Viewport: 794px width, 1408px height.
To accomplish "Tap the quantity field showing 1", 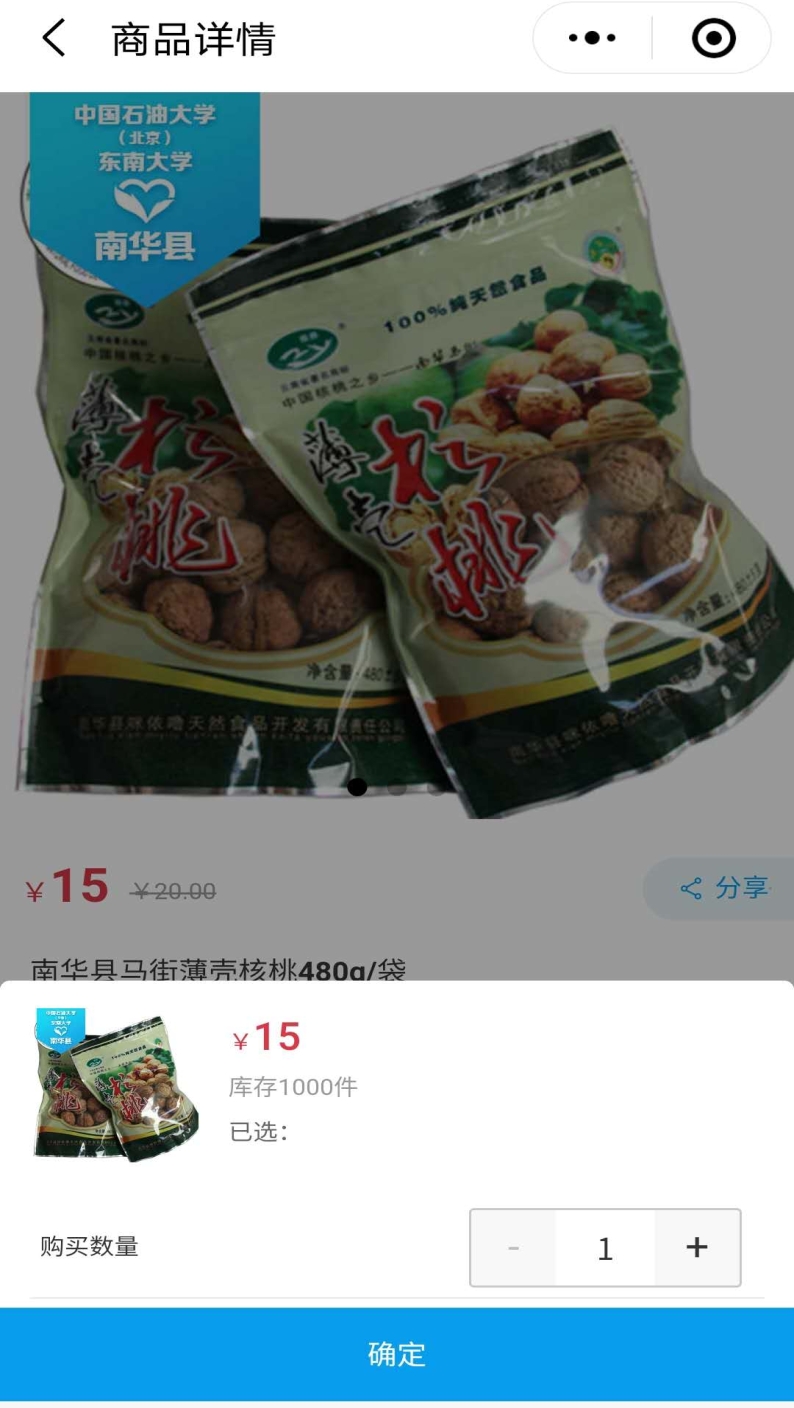I will point(605,1247).
